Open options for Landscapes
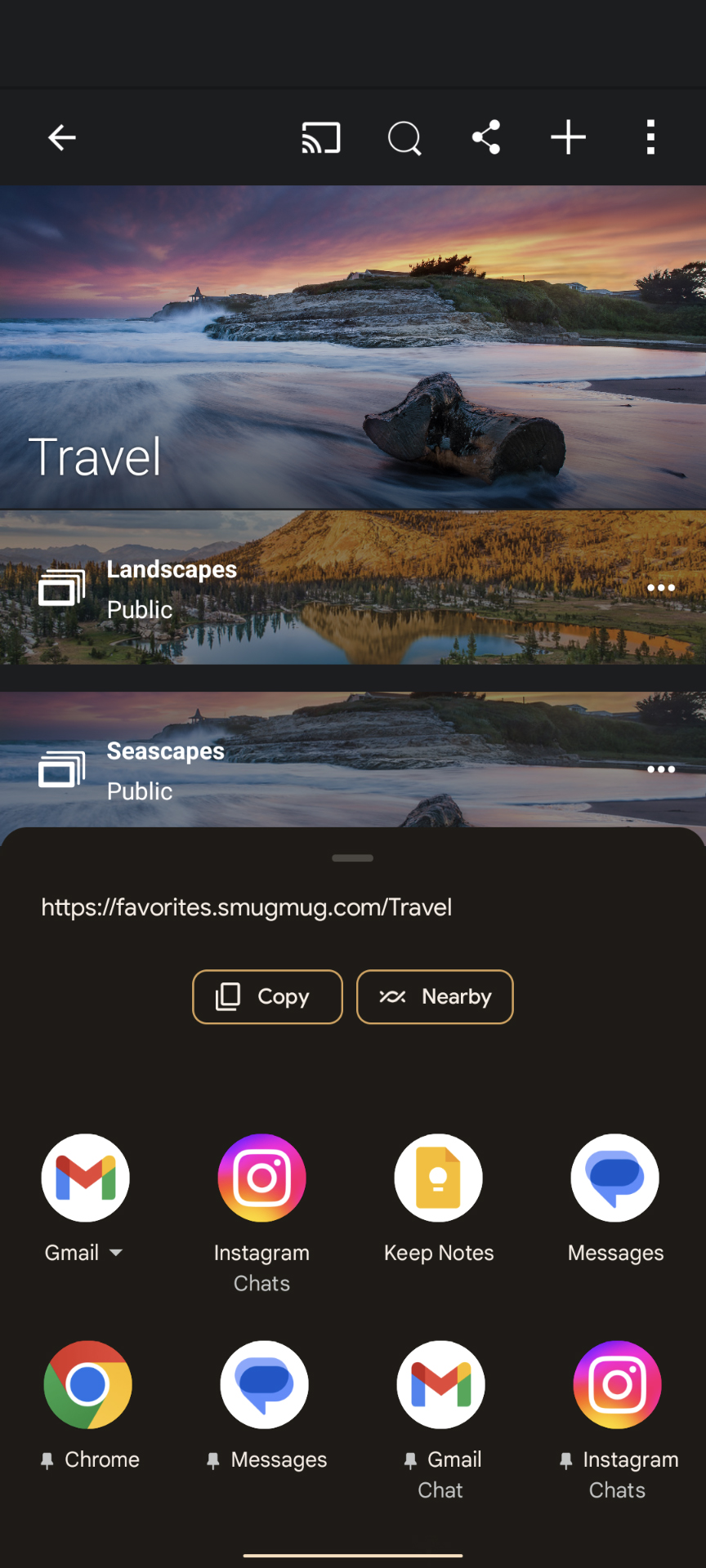Image resolution: width=706 pixels, height=1568 pixels. [660, 588]
